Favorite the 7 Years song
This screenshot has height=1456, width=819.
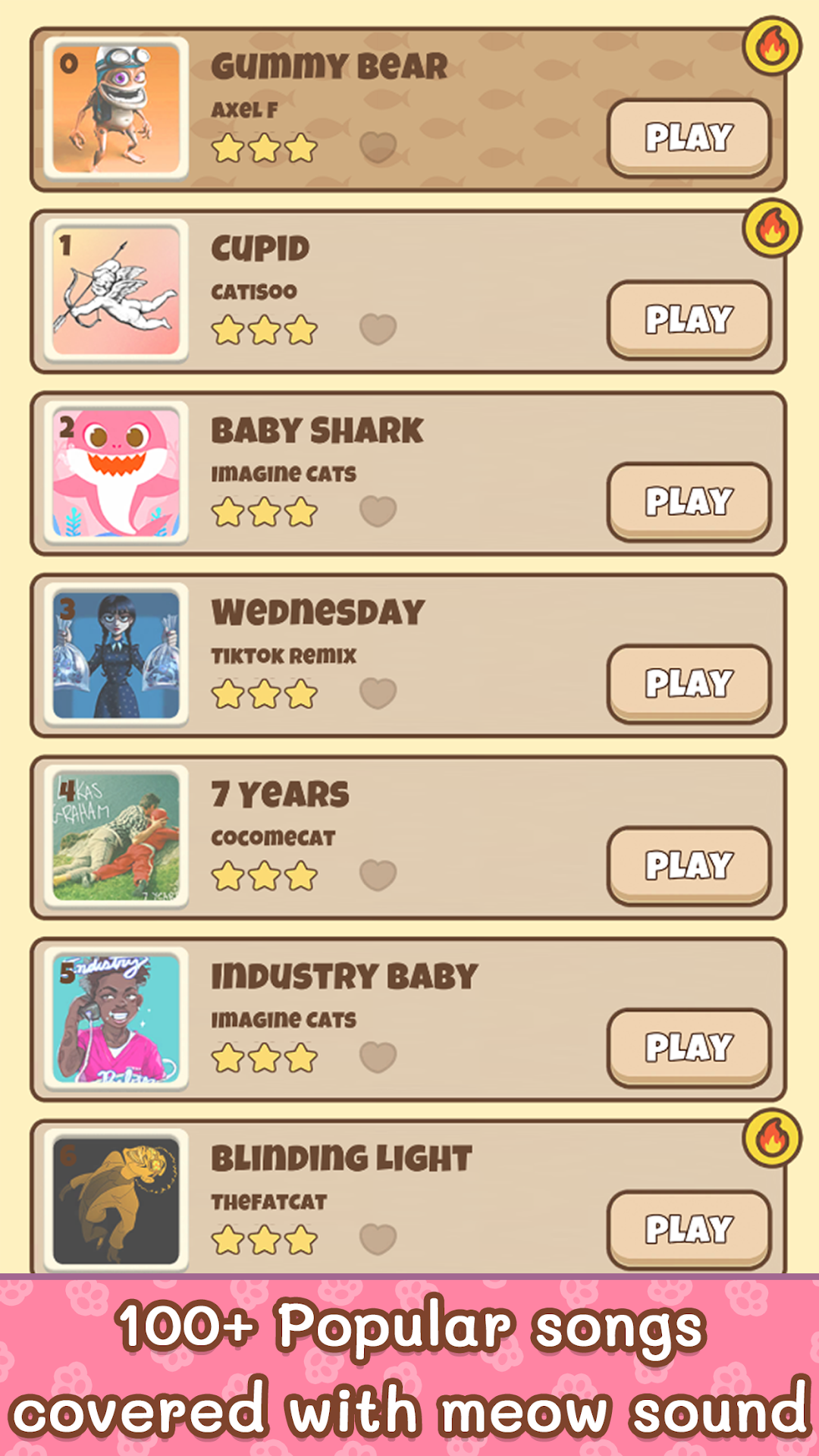(x=378, y=875)
